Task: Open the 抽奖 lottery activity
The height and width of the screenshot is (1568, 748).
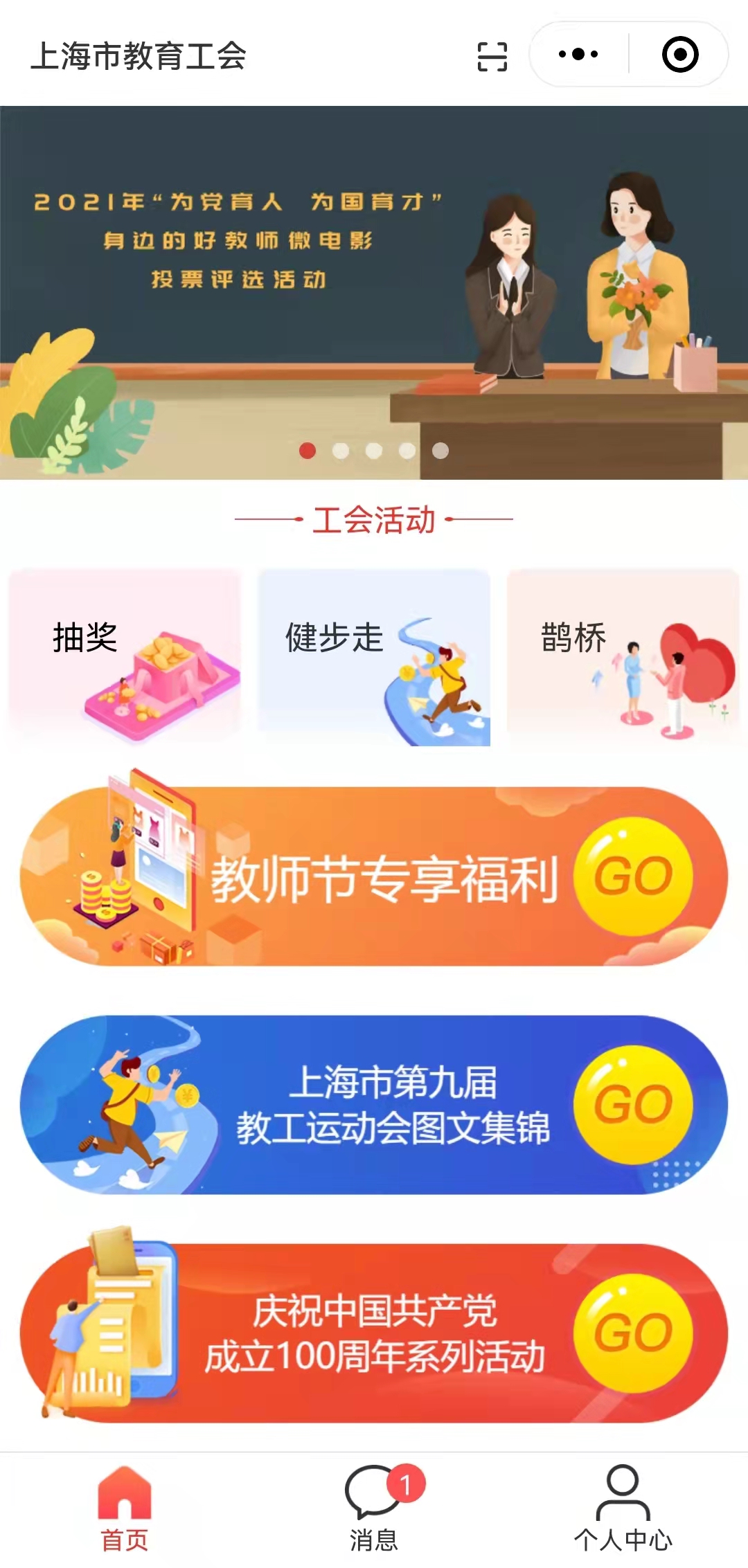Action: (125, 656)
